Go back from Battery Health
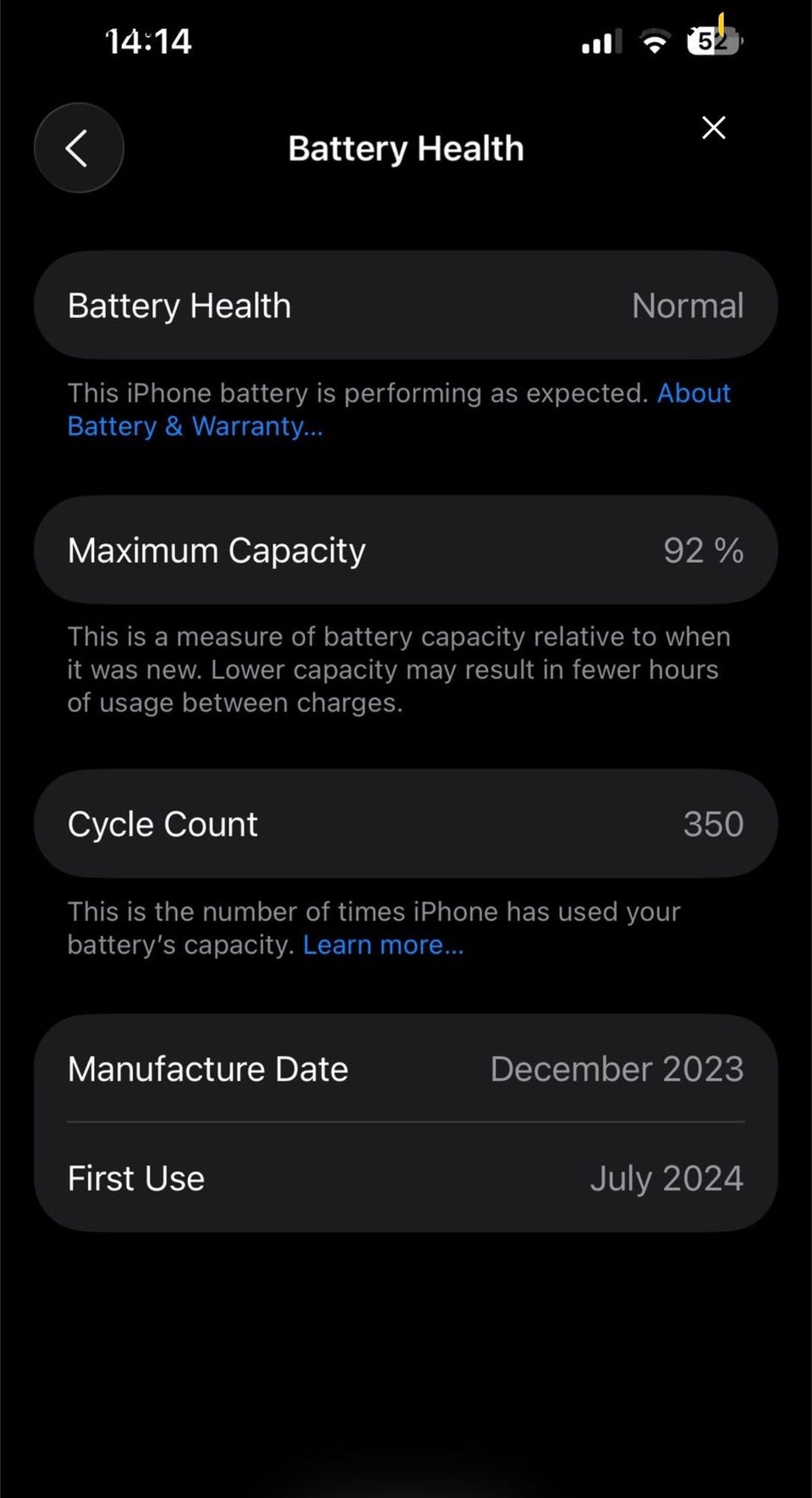The image size is (812, 1498). (x=79, y=148)
